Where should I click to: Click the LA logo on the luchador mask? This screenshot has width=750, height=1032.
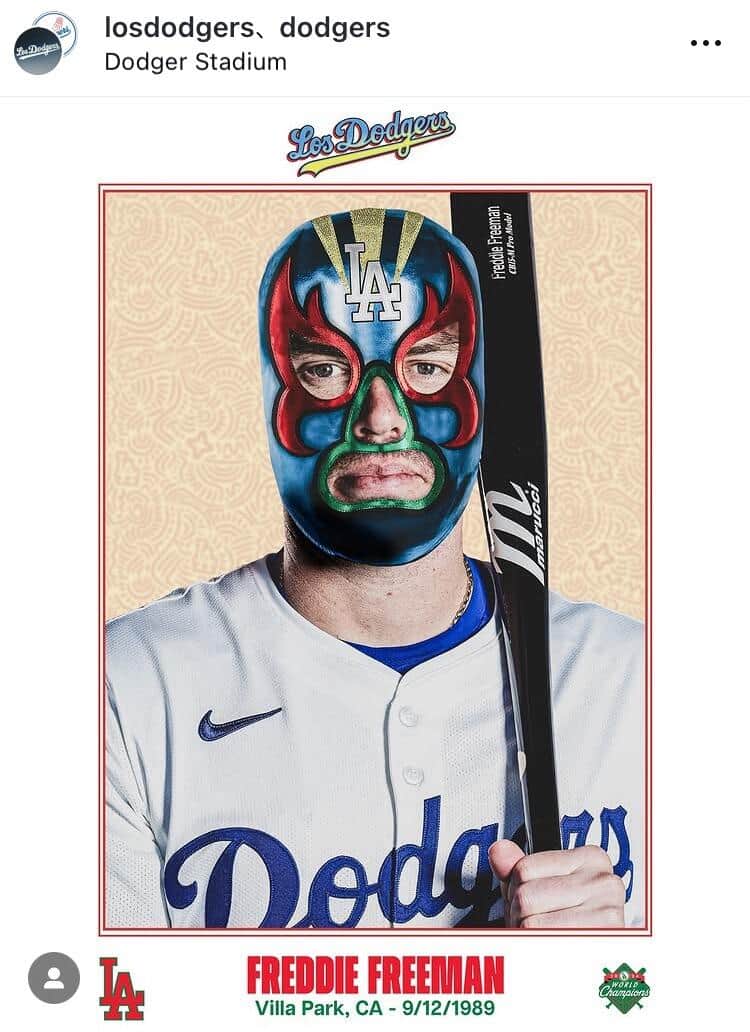click(371, 283)
